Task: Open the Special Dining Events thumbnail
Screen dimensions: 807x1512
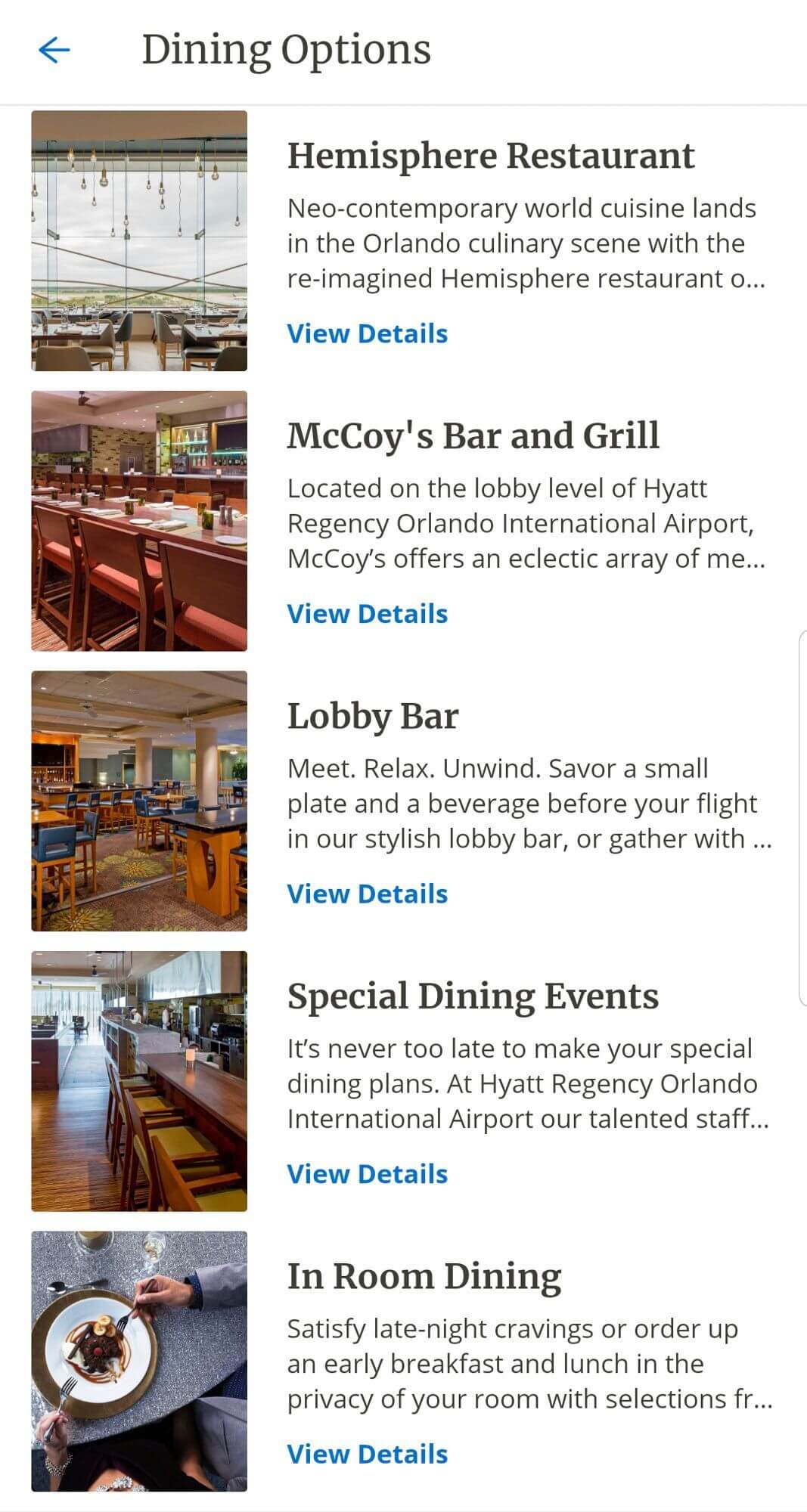Action: click(x=139, y=1081)
